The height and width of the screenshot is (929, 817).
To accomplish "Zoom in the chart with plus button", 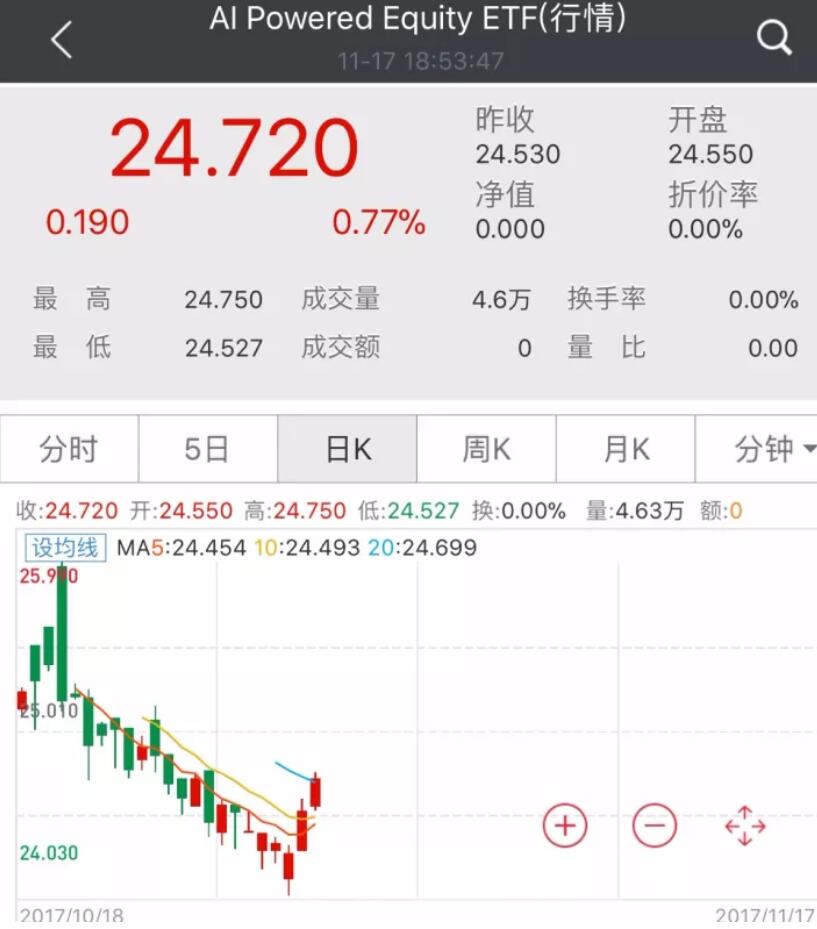I will click(565, 826).
